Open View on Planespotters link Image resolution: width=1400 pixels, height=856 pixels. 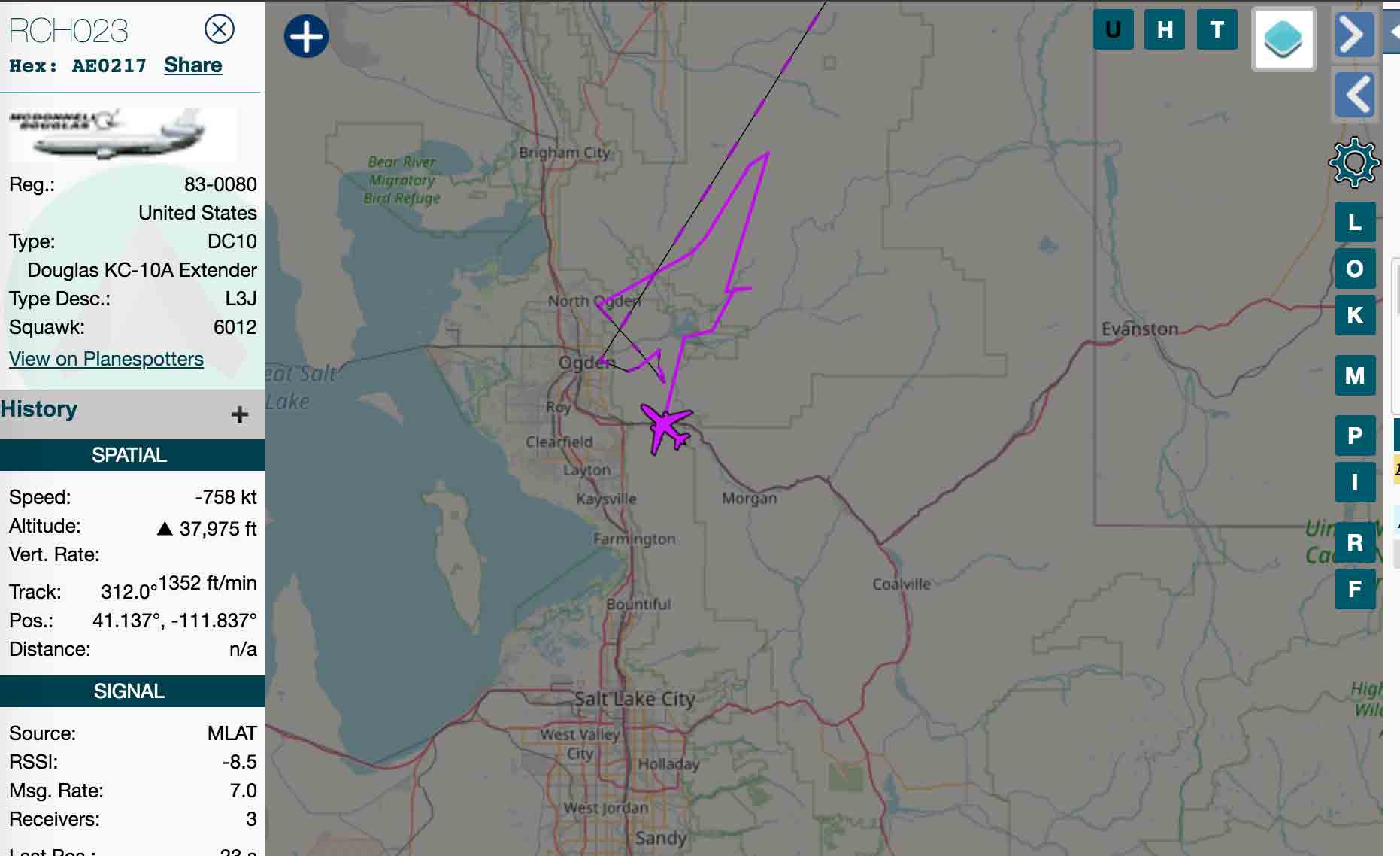(106, 359)
